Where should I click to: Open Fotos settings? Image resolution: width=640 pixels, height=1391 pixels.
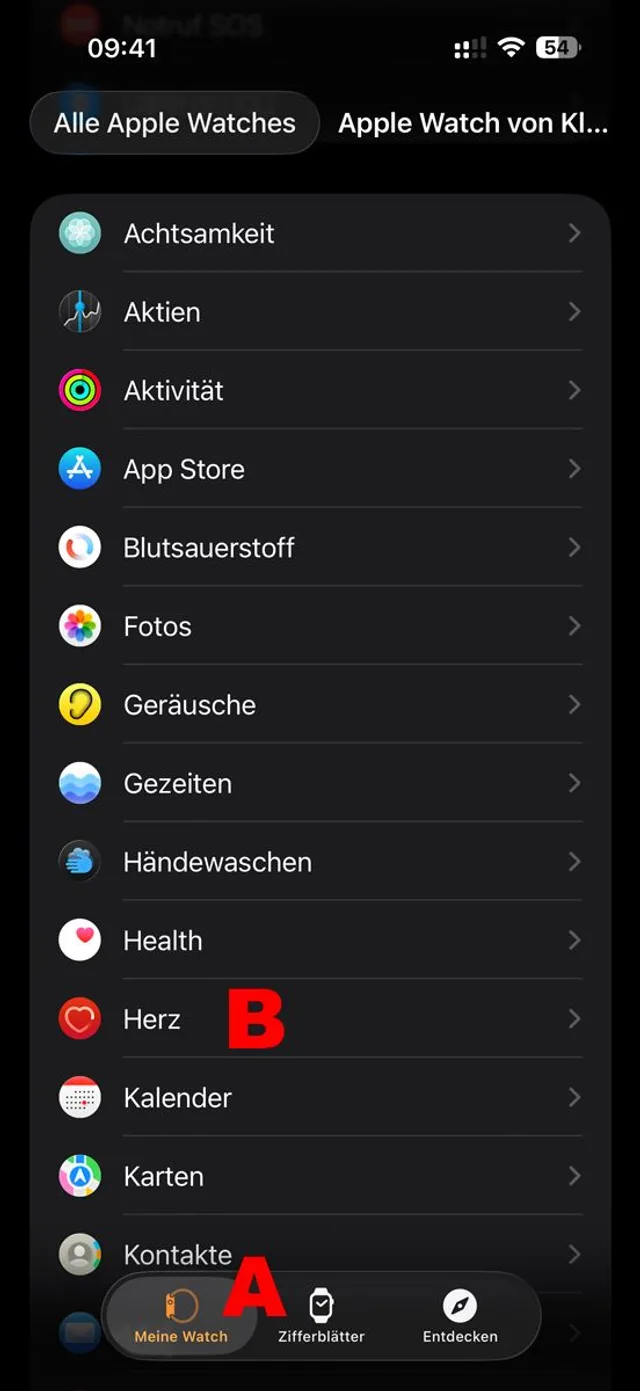pyautogui.click(x=320, y=626)
